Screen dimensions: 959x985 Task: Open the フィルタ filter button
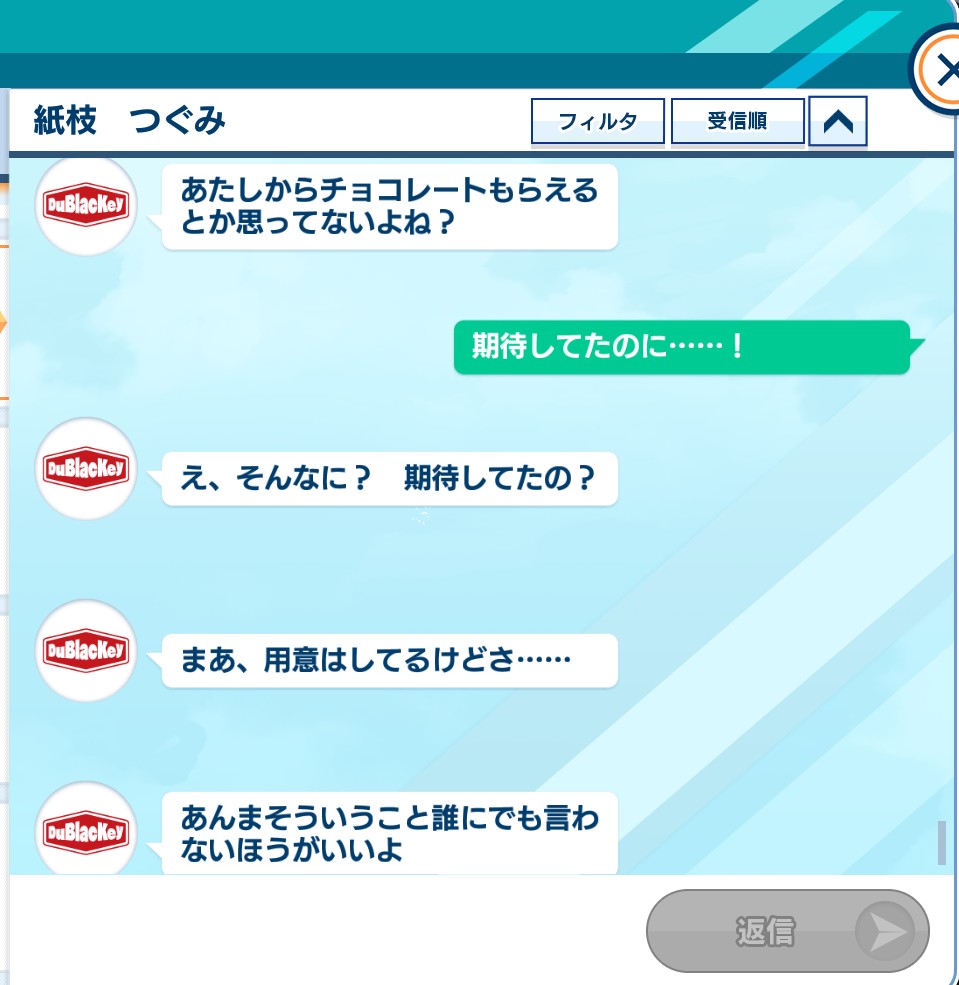pos(597,122)
